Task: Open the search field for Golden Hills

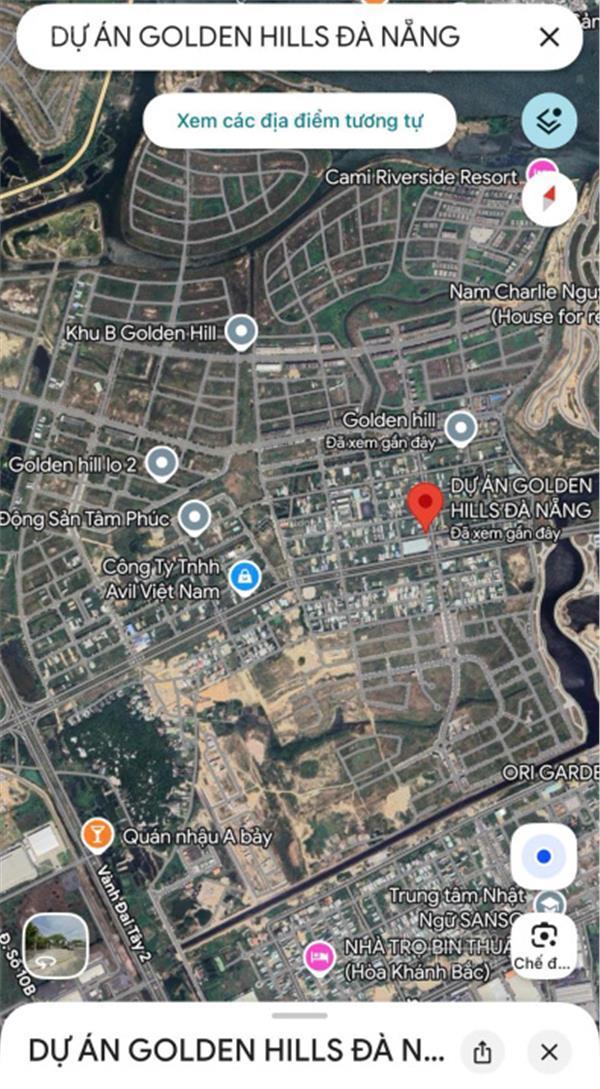Action: [x=255, y=37]
